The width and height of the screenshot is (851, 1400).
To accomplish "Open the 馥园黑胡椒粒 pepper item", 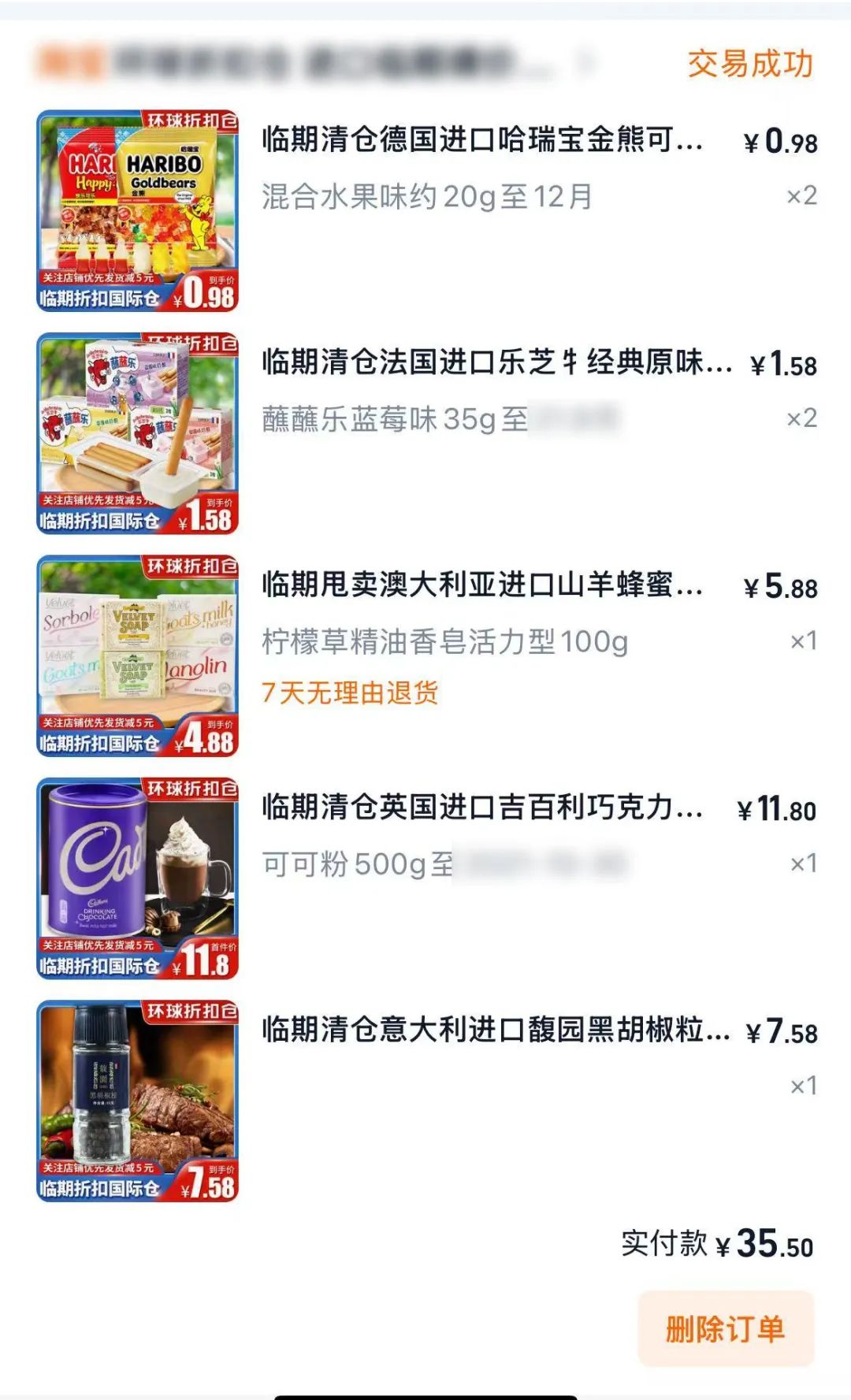I will 495,1031.
